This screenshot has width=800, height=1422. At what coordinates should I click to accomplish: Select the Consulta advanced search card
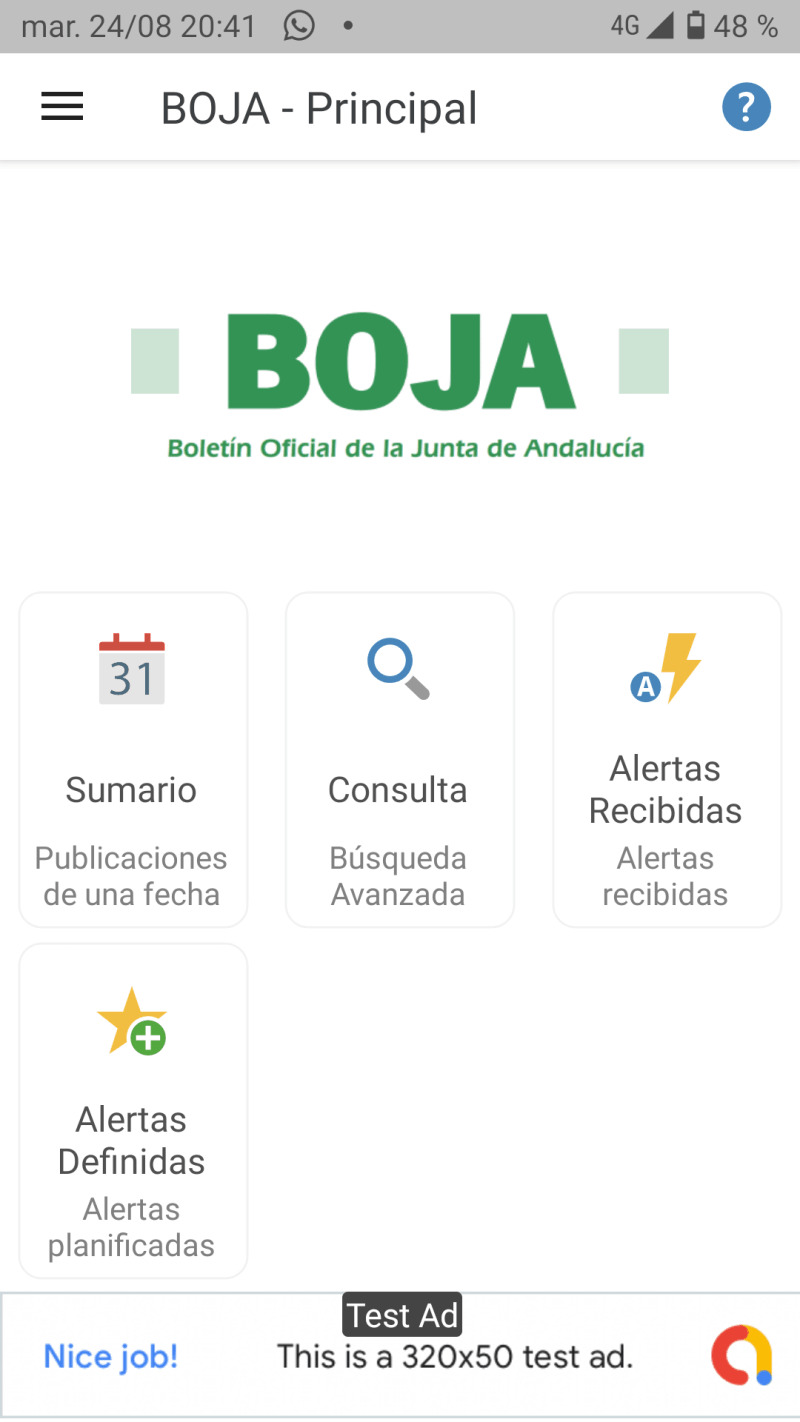pos(399,760)
